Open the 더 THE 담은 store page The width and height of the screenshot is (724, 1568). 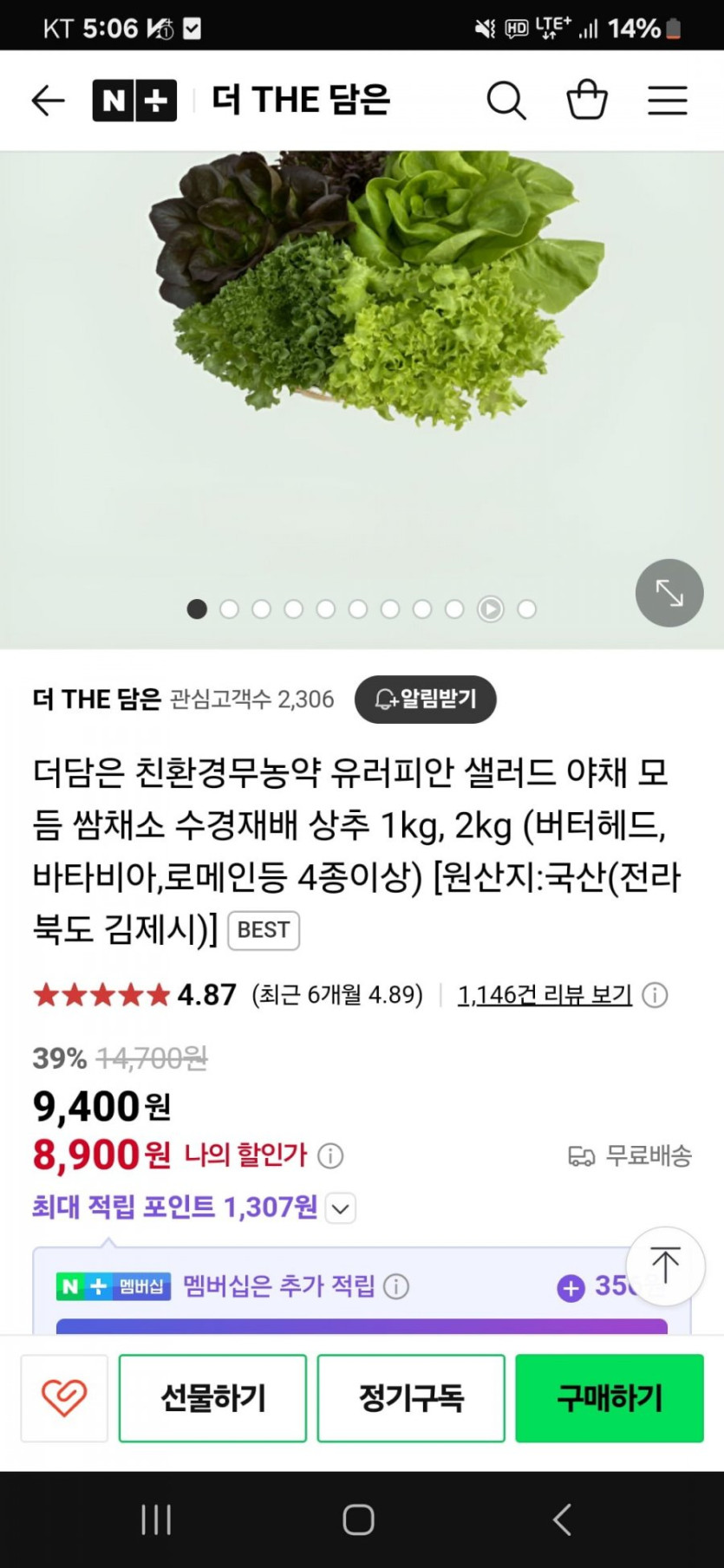(301, 101)
